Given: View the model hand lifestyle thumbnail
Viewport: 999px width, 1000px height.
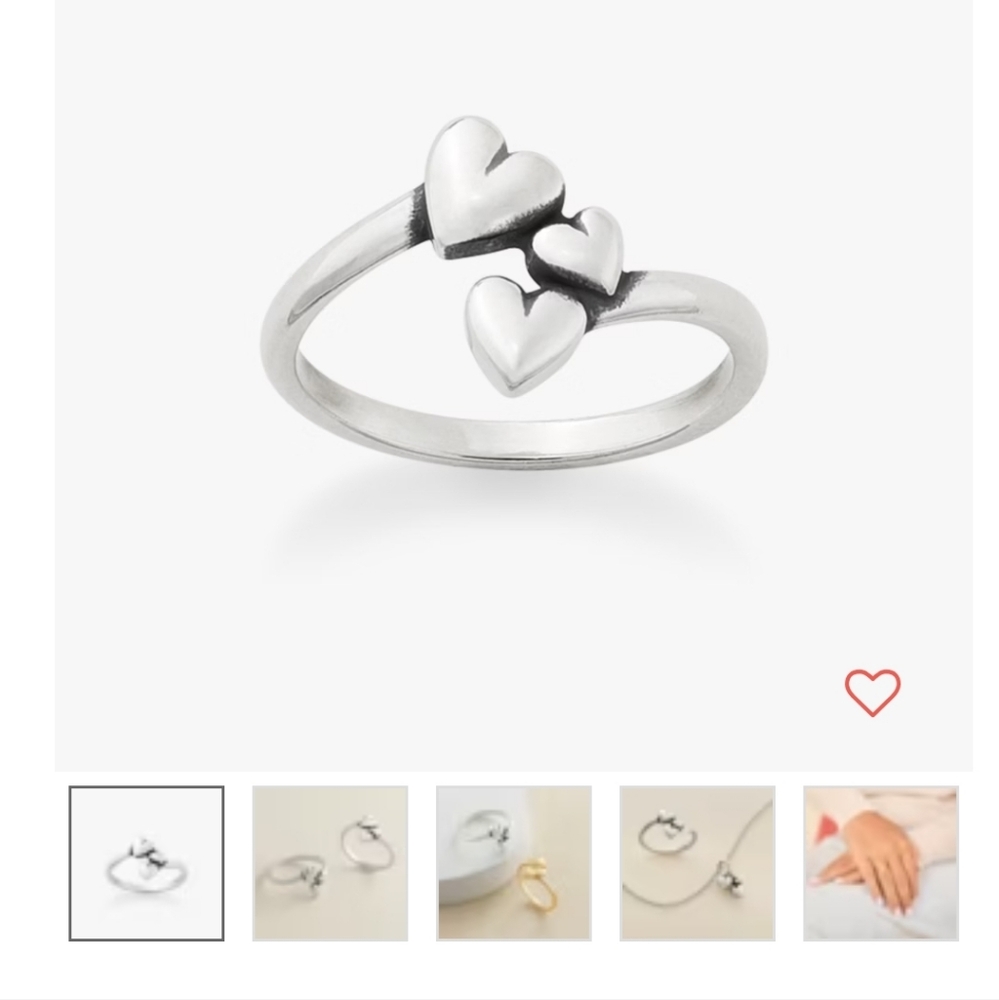Looking at the screenshot, I should pyautogui.click(x=880, y=864).
